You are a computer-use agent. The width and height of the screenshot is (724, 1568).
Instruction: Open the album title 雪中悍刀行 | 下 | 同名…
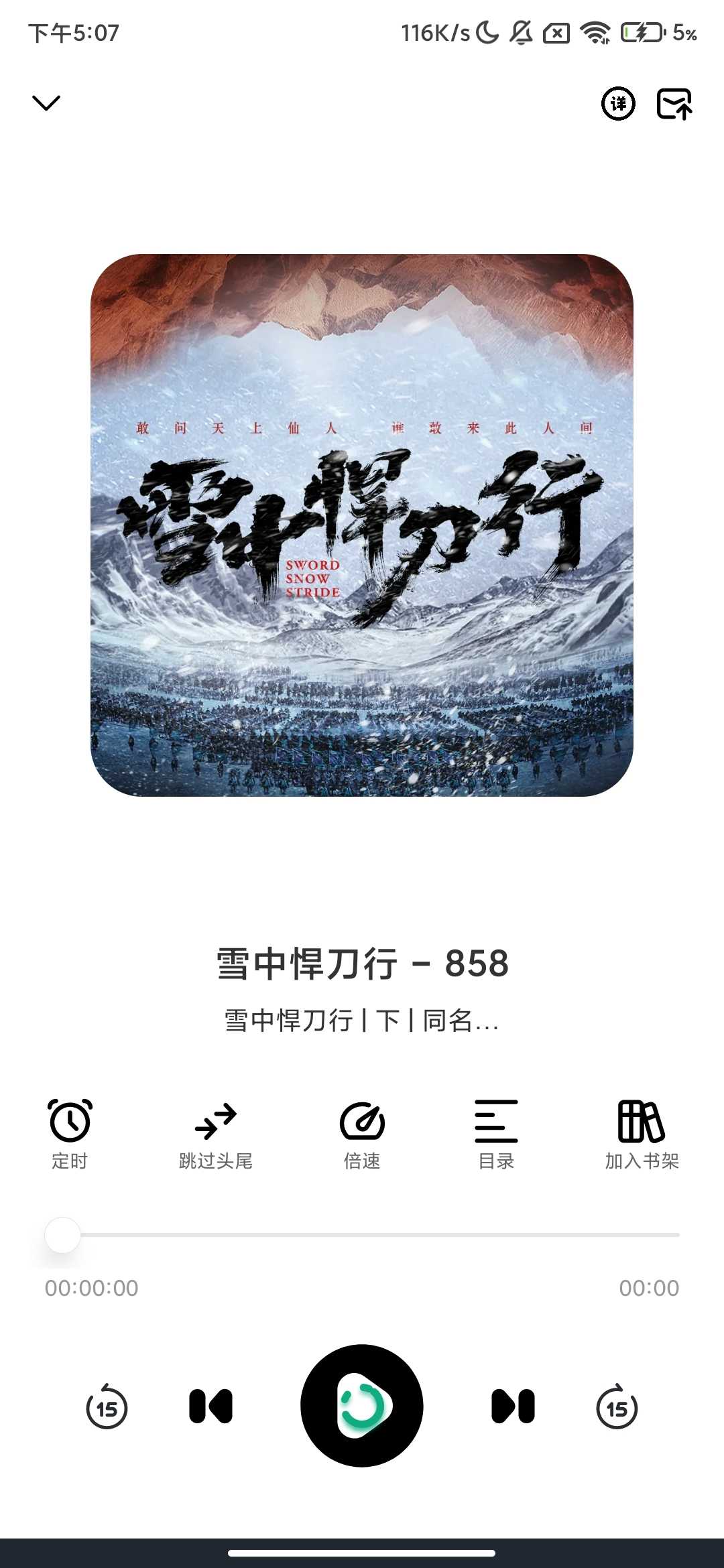pos(362,1021)
